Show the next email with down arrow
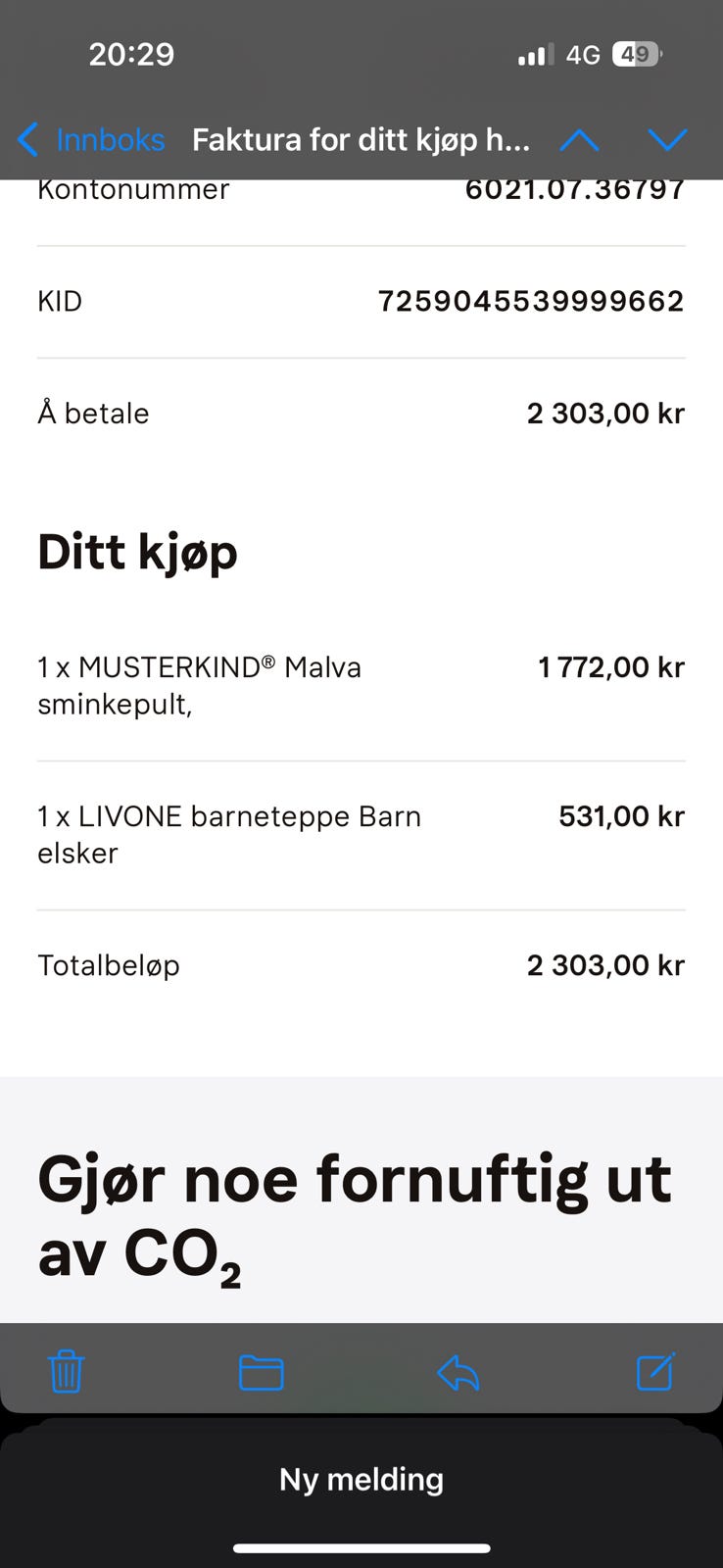The width and height of the screenshot is (723, 1568). 667,140
